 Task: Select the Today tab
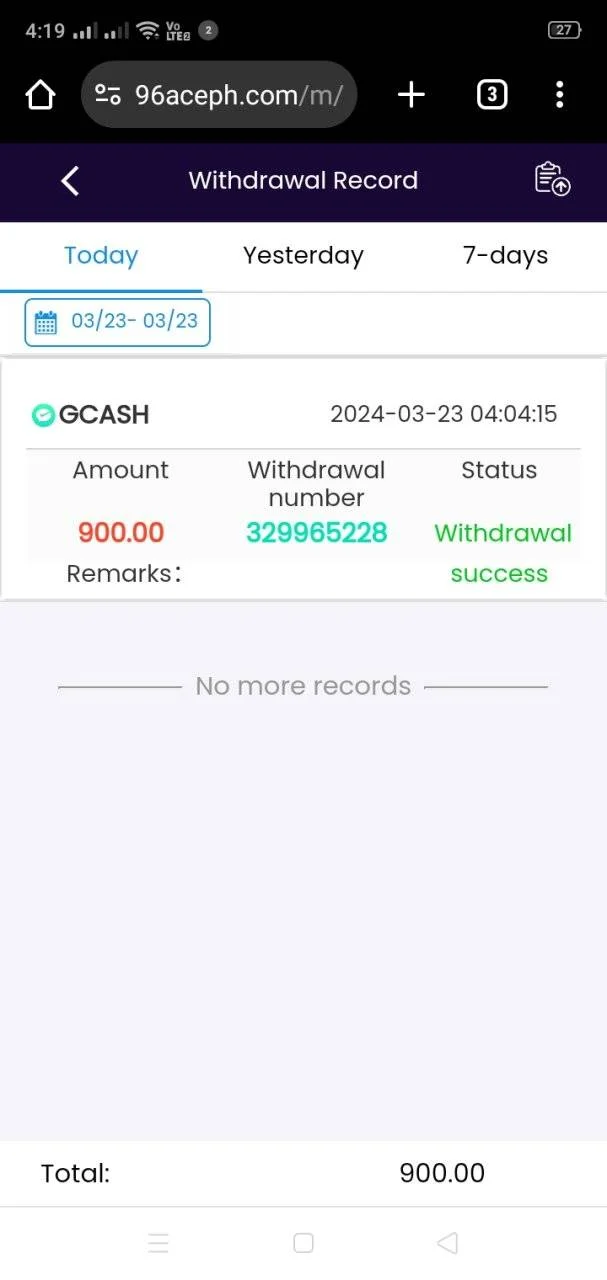point(101,255)
